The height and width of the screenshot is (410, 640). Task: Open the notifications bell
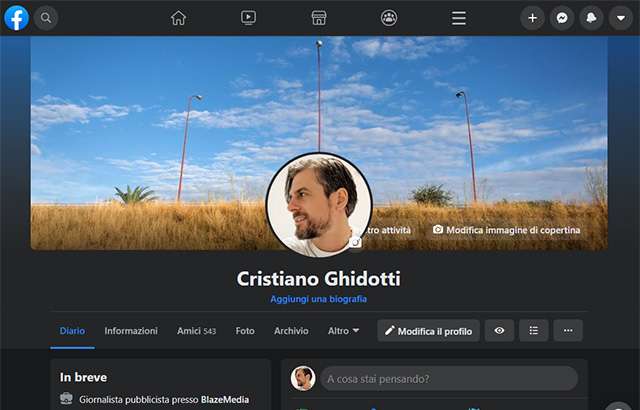(592, 18)
